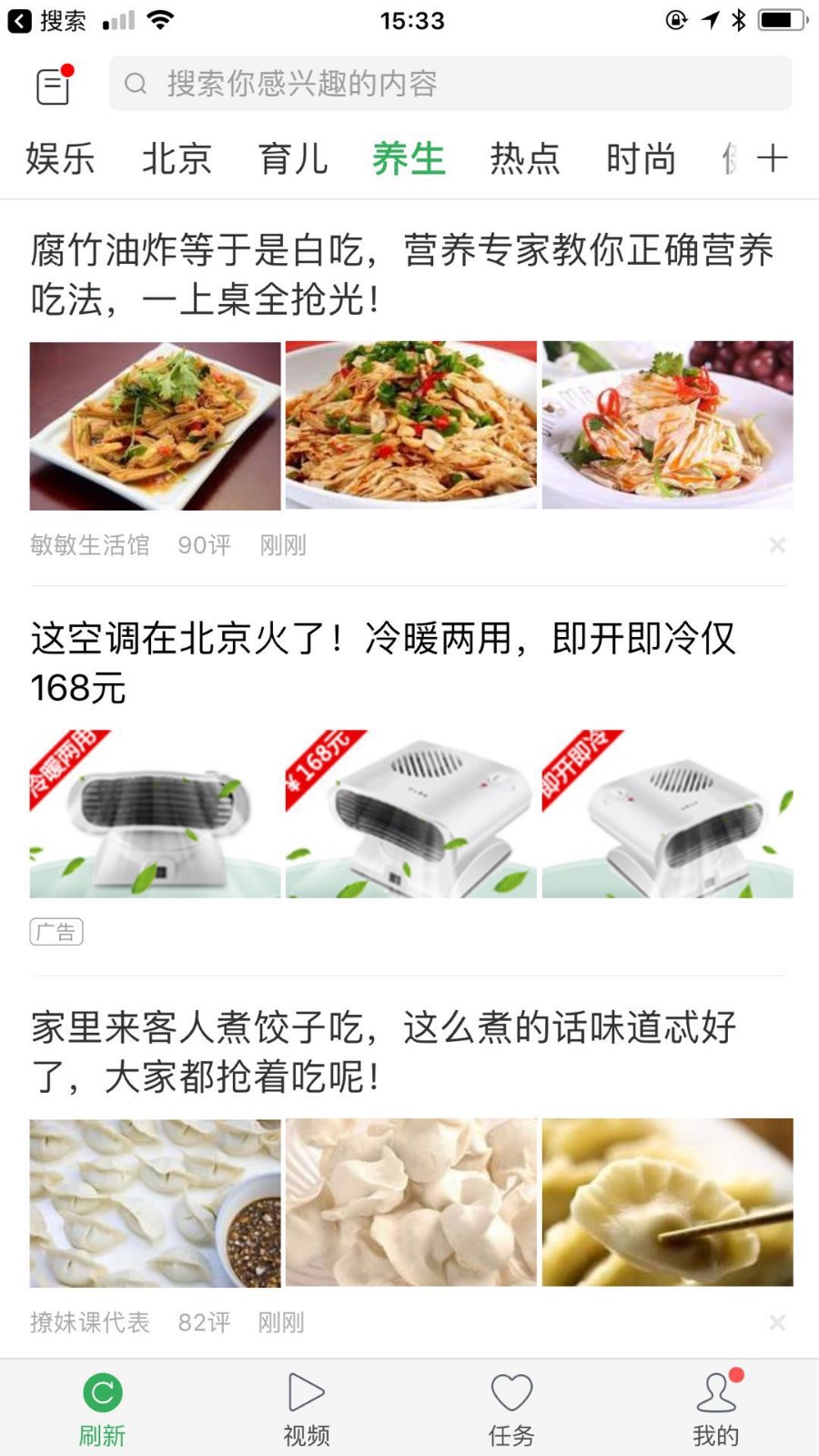Dismiss the 腐竹油炸 article with its × button
This screenshot has height=1456, width=819.
[x=778, y=544]
